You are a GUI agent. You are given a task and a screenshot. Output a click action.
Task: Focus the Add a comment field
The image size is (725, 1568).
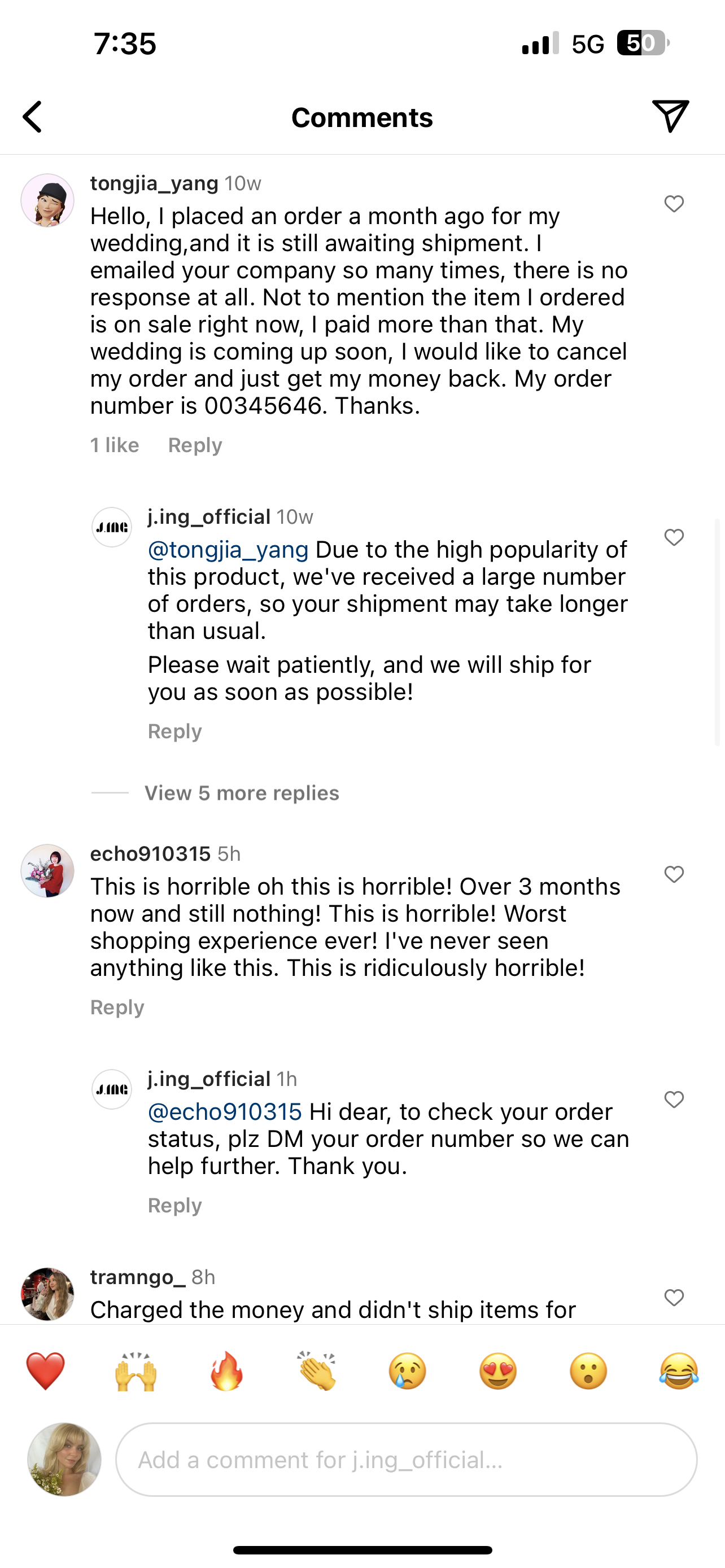click(406, 1460)
